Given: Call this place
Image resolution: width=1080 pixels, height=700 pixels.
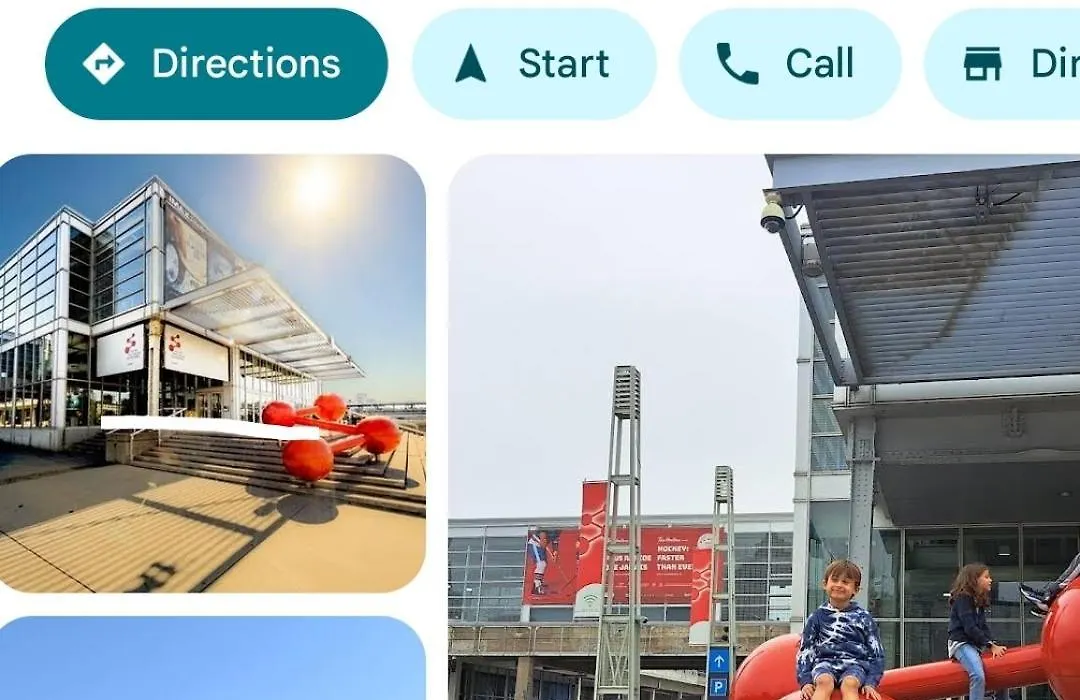Looking at the screenshot, I should pos(790,64).
